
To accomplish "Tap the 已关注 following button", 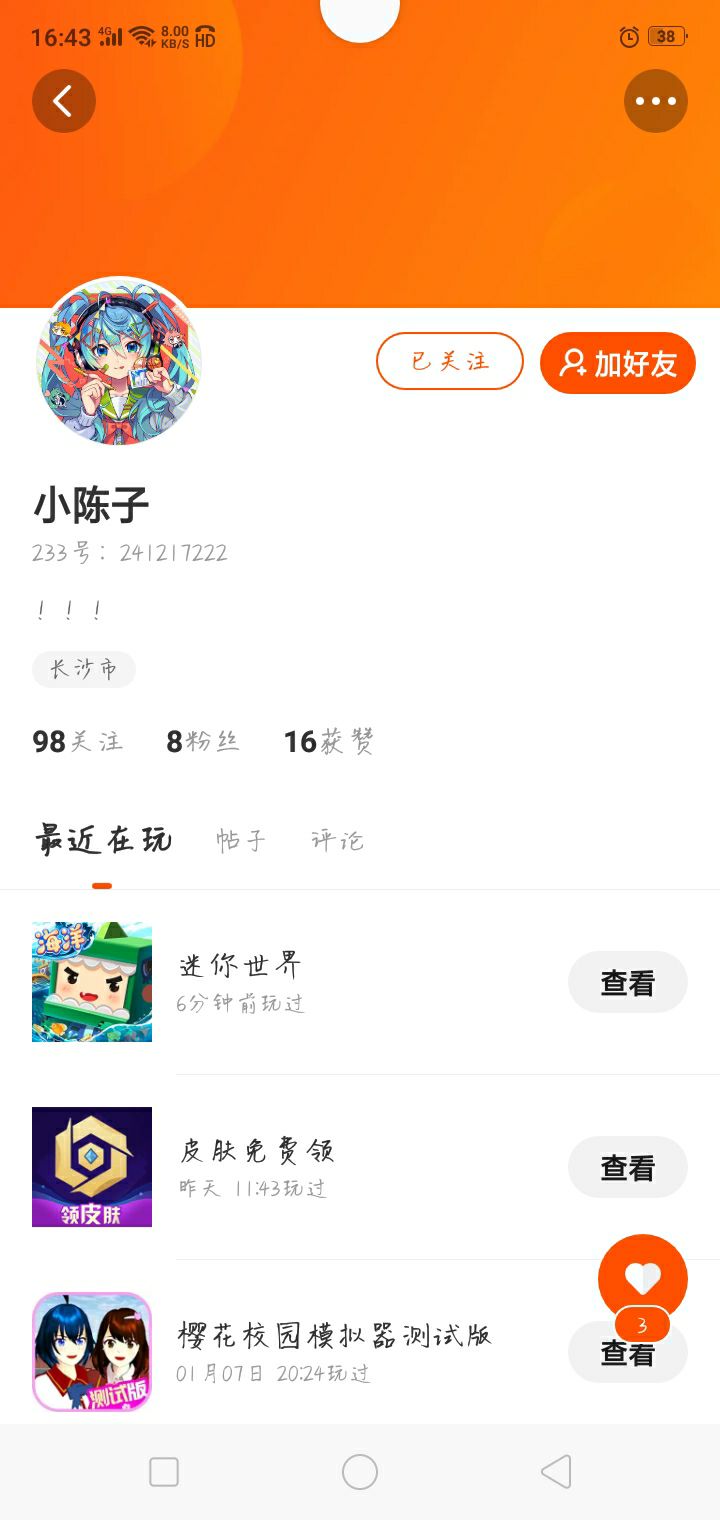I will [x=450, y=361].
